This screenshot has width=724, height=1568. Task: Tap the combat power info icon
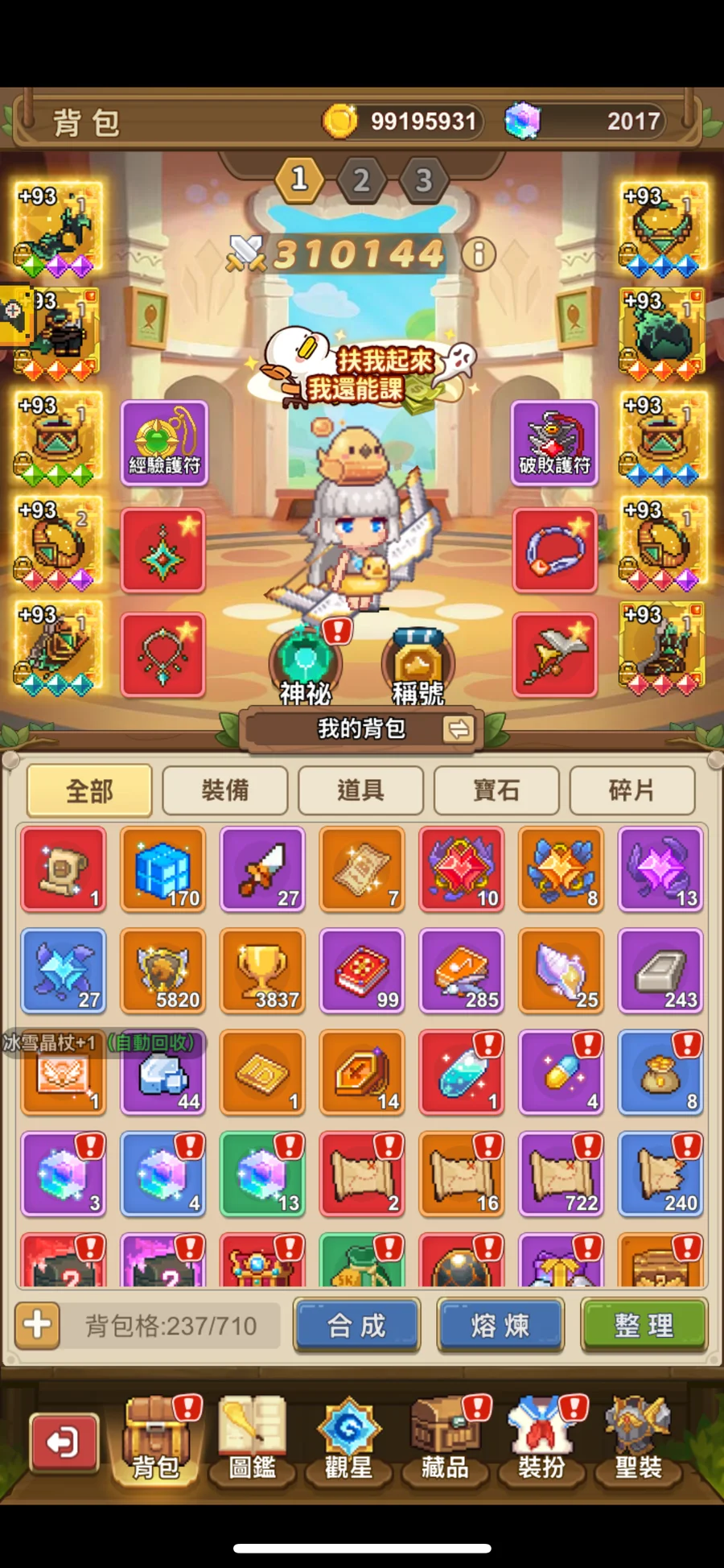478,254
